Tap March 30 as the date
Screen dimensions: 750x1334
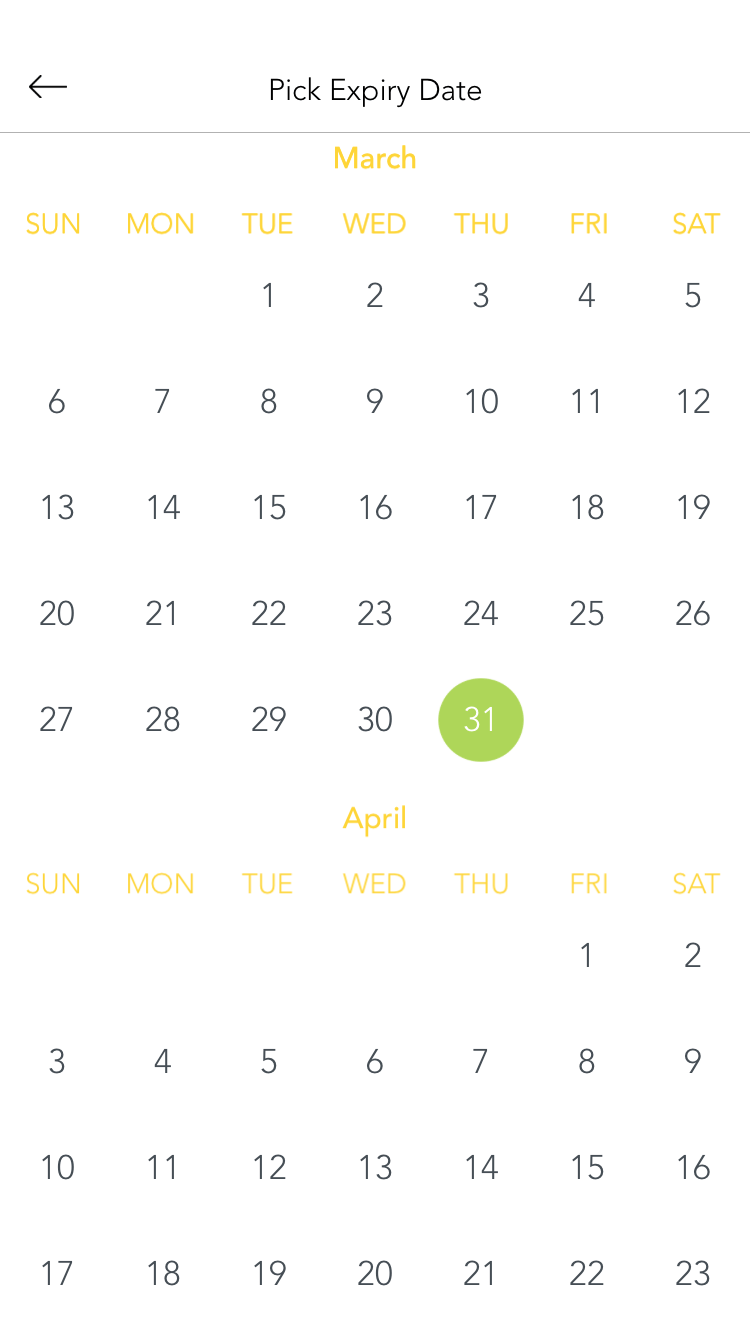pyautogui.click(x=374, y=720)
